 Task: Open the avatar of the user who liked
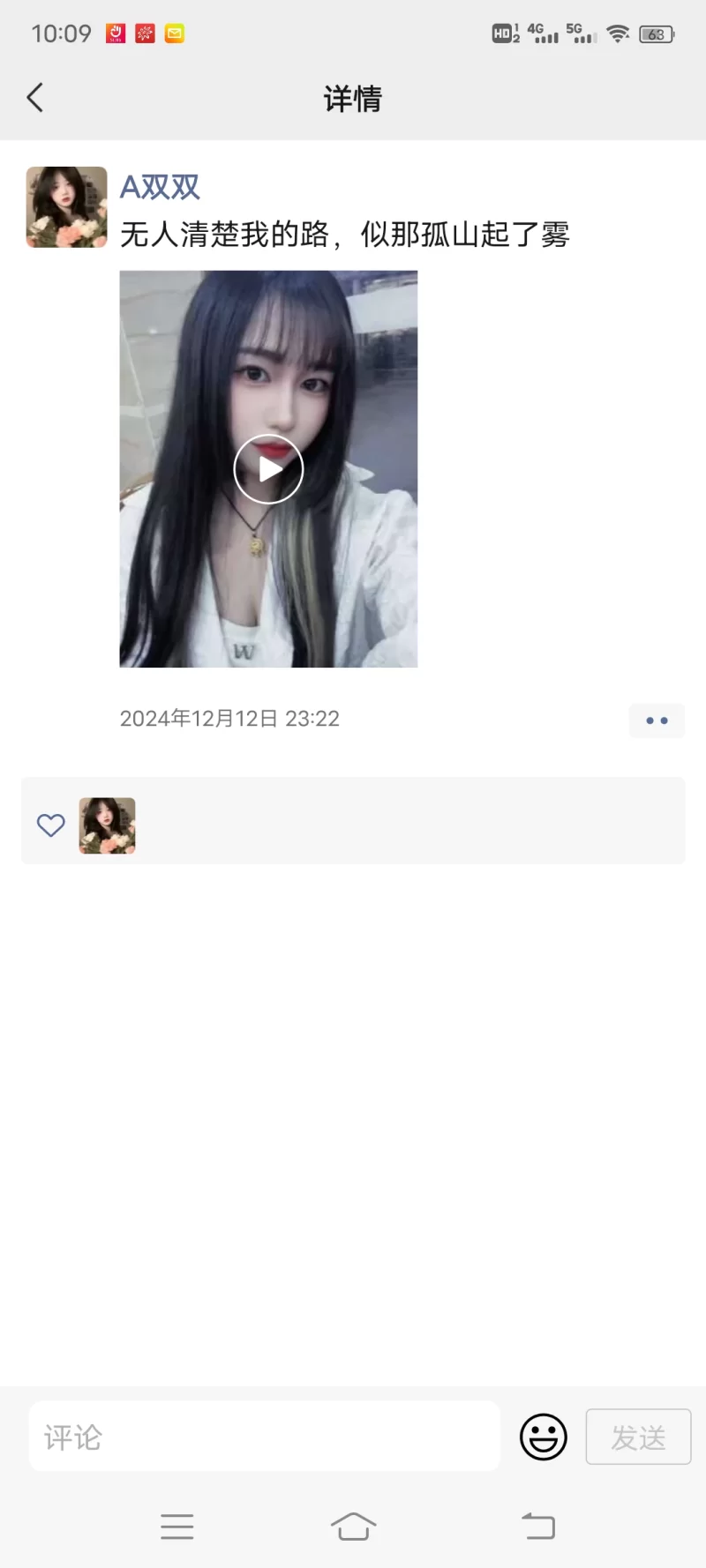(x=108, y=825)
